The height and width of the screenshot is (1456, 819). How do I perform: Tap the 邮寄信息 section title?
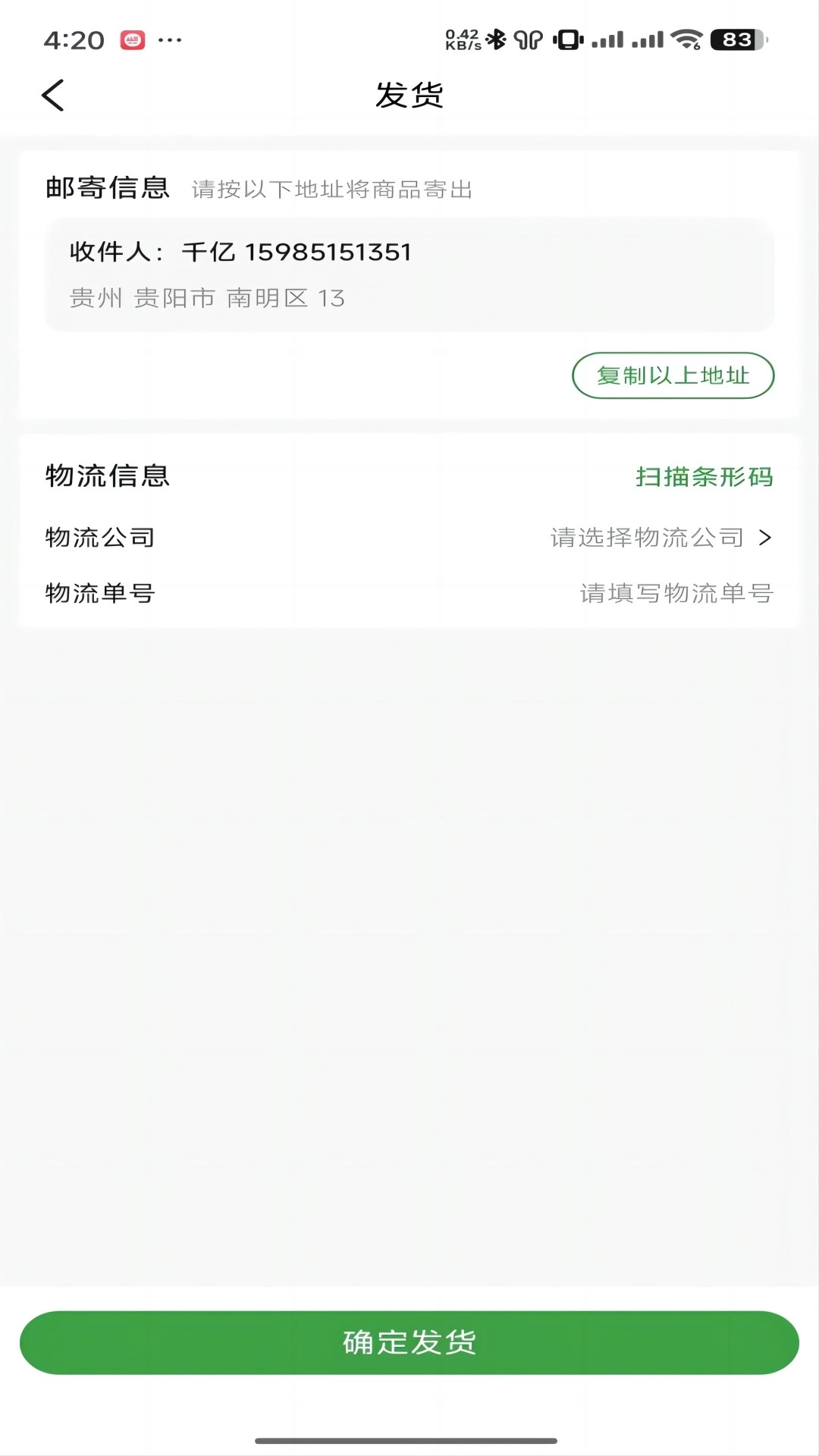[x=108, y=189]
